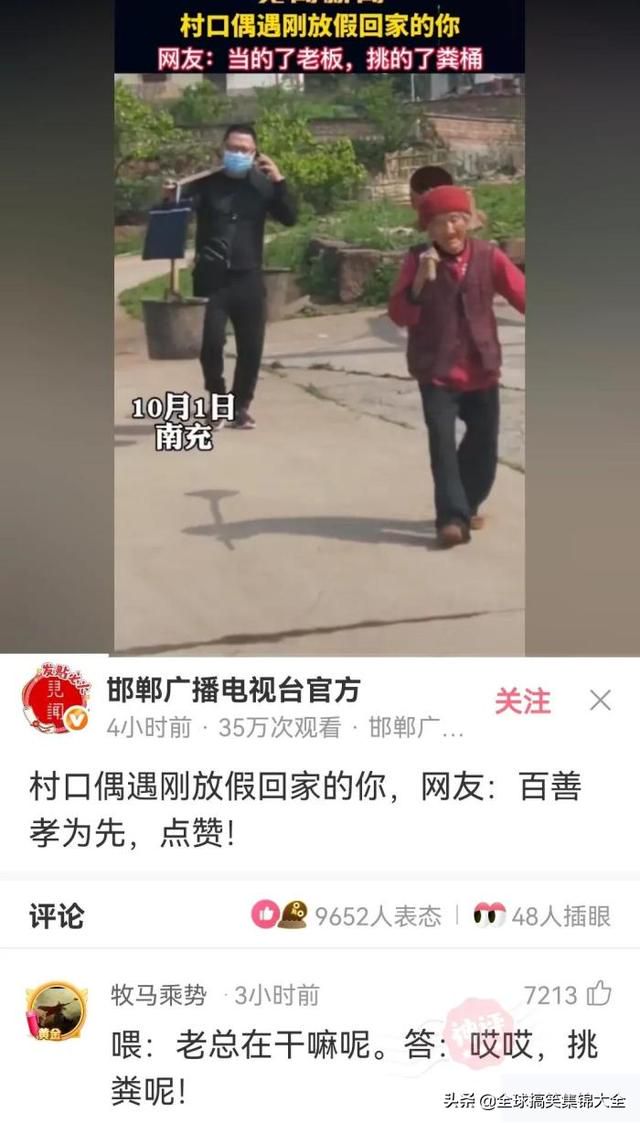Follow 邯郸广播电视台官方 with the 关注 button
The width and height of the screenshot is (640, 1123).
(x=523, y=701)
